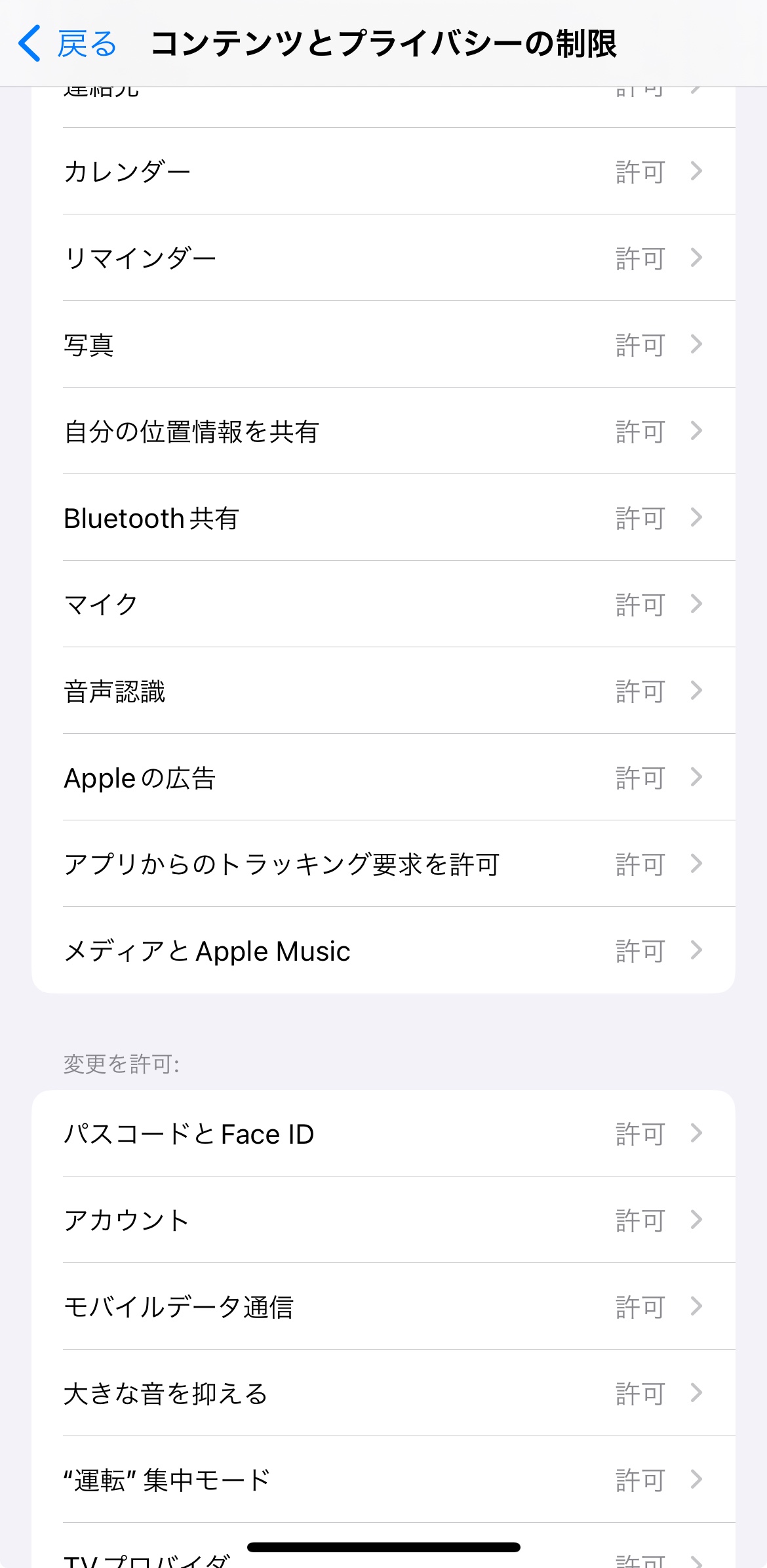Open the カレンダー setting

click(383, 172)
